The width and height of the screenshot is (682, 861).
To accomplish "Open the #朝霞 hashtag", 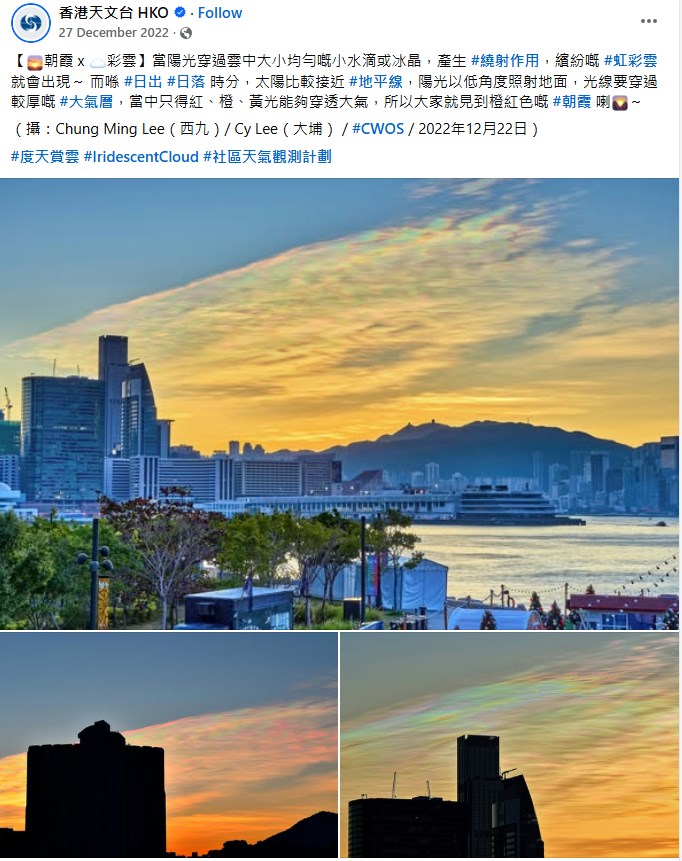I will [x=578, y=101].
